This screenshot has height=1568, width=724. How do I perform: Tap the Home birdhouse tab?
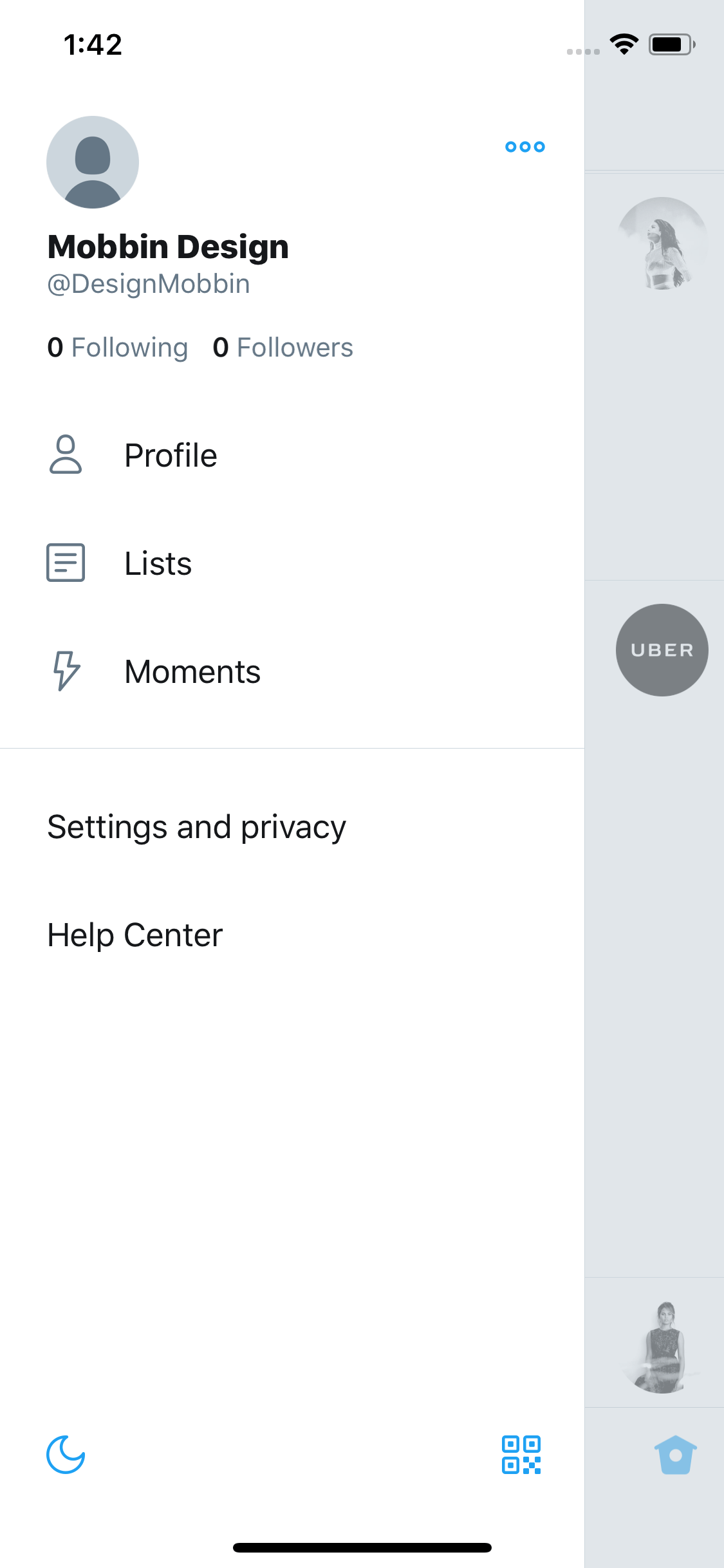[x=676, y=1455]
